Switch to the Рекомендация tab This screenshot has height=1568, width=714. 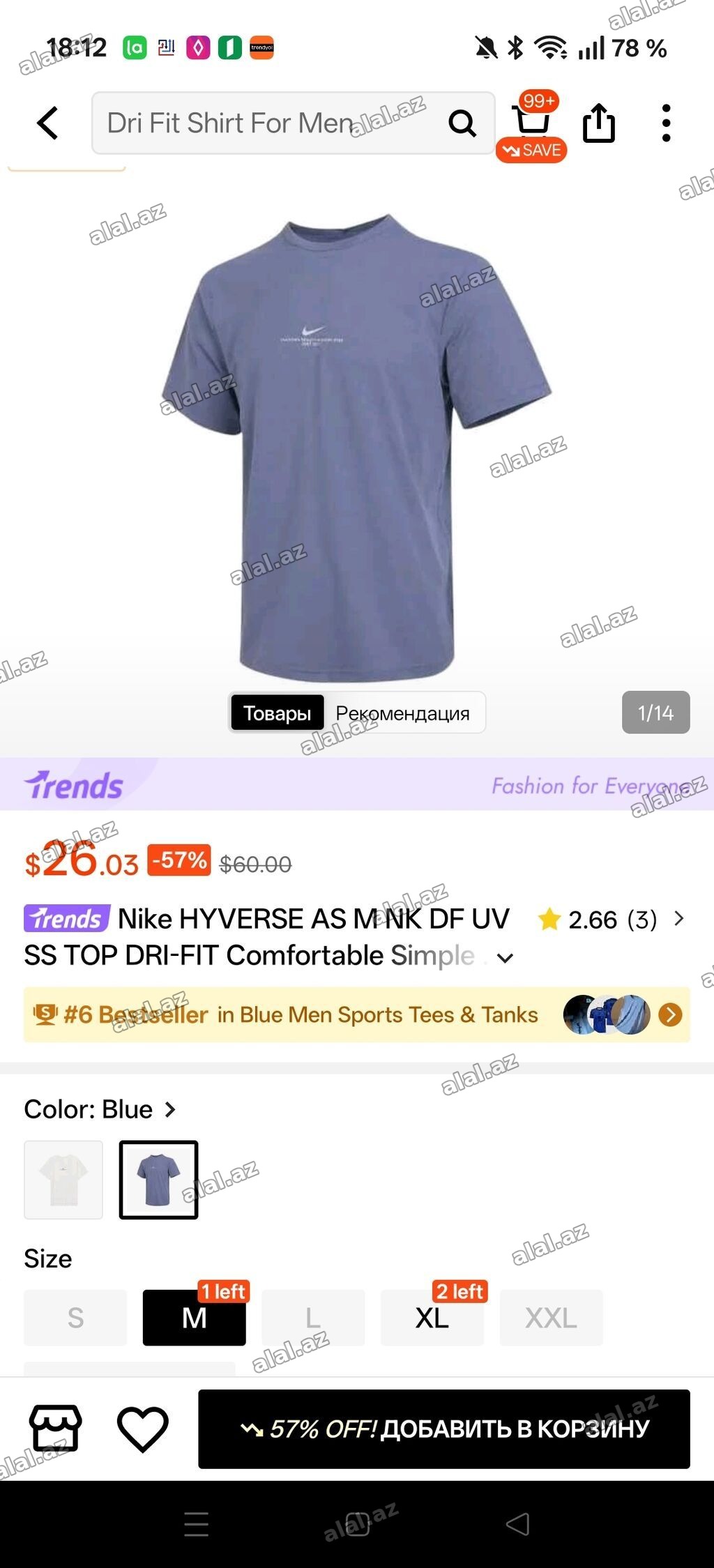click(x=403, y=713)
